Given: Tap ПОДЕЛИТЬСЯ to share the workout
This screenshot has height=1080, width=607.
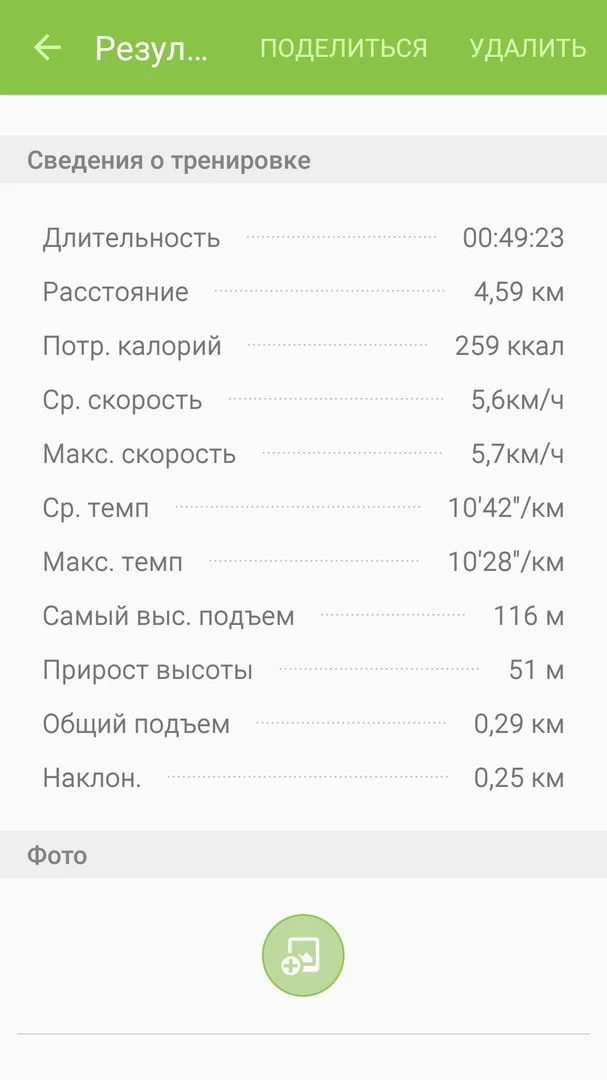Looking at the screenshot, I should [x=343, y=48].
